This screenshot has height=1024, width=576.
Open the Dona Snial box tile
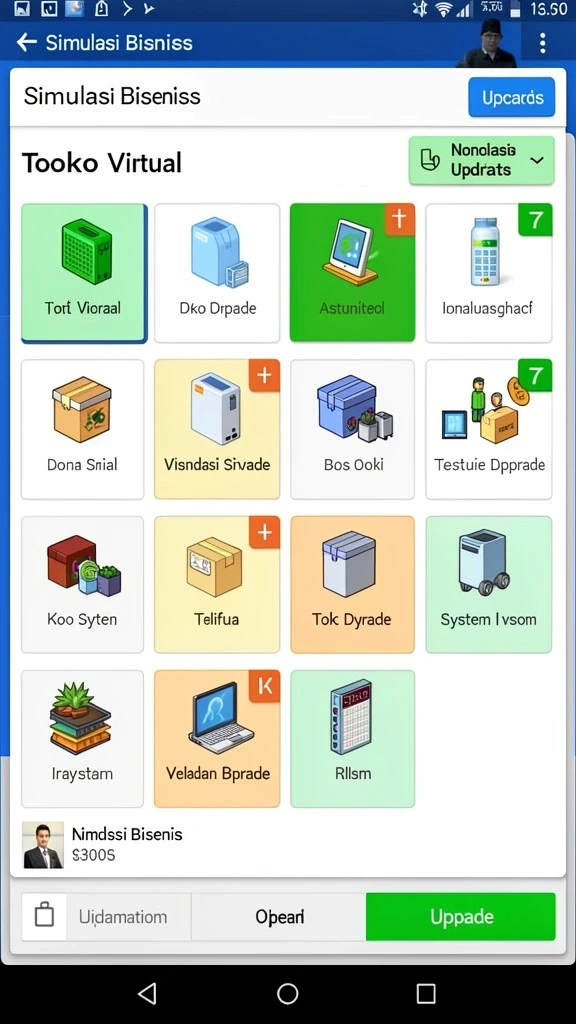(82, 429)
